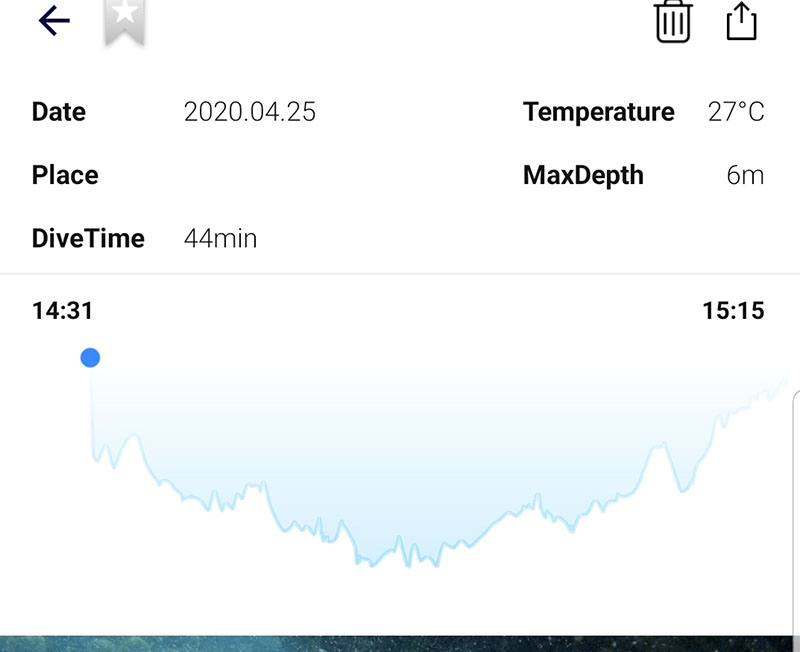The image size is (800, 652).
Task: Go back with the arrow
Action: (x=53, y=20)
